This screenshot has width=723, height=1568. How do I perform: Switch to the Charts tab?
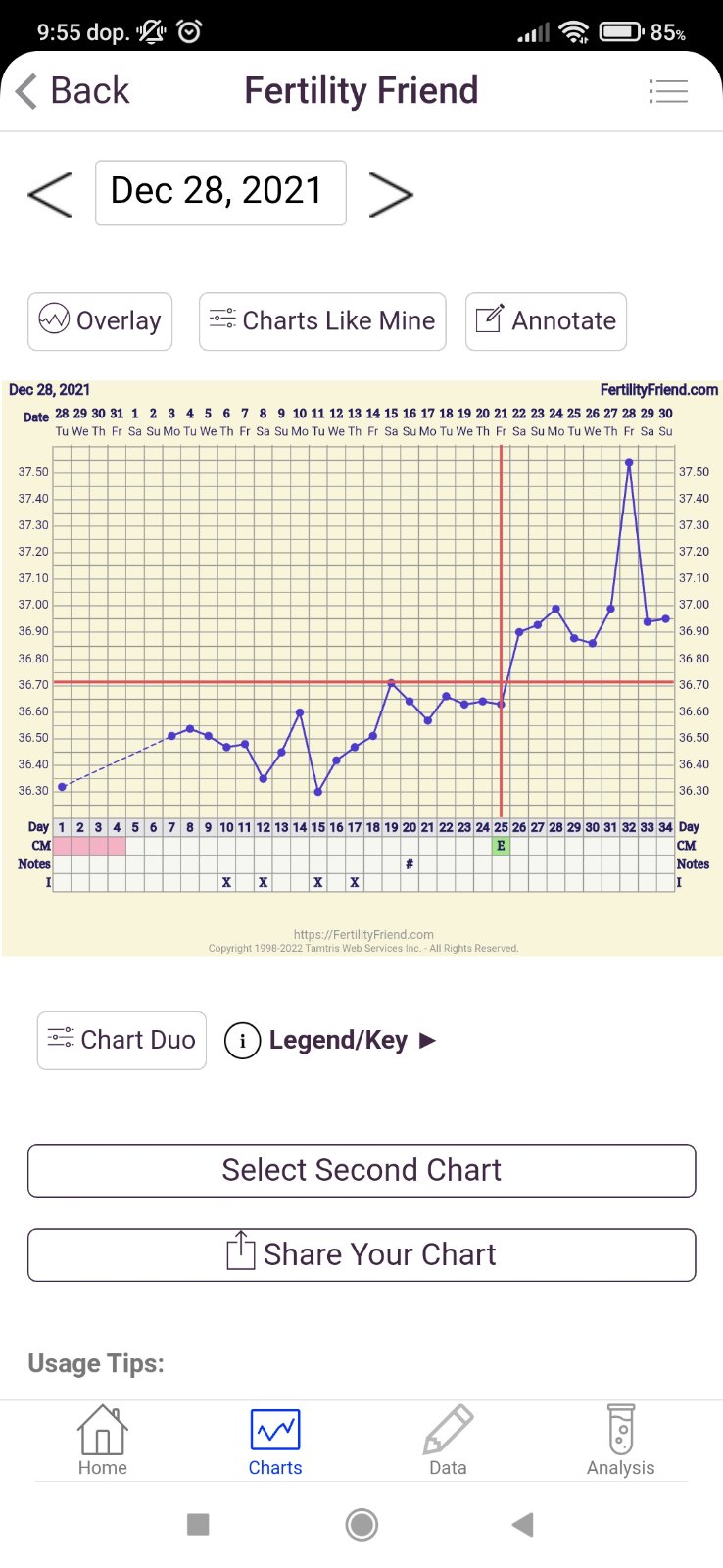tap(275, 1441)
